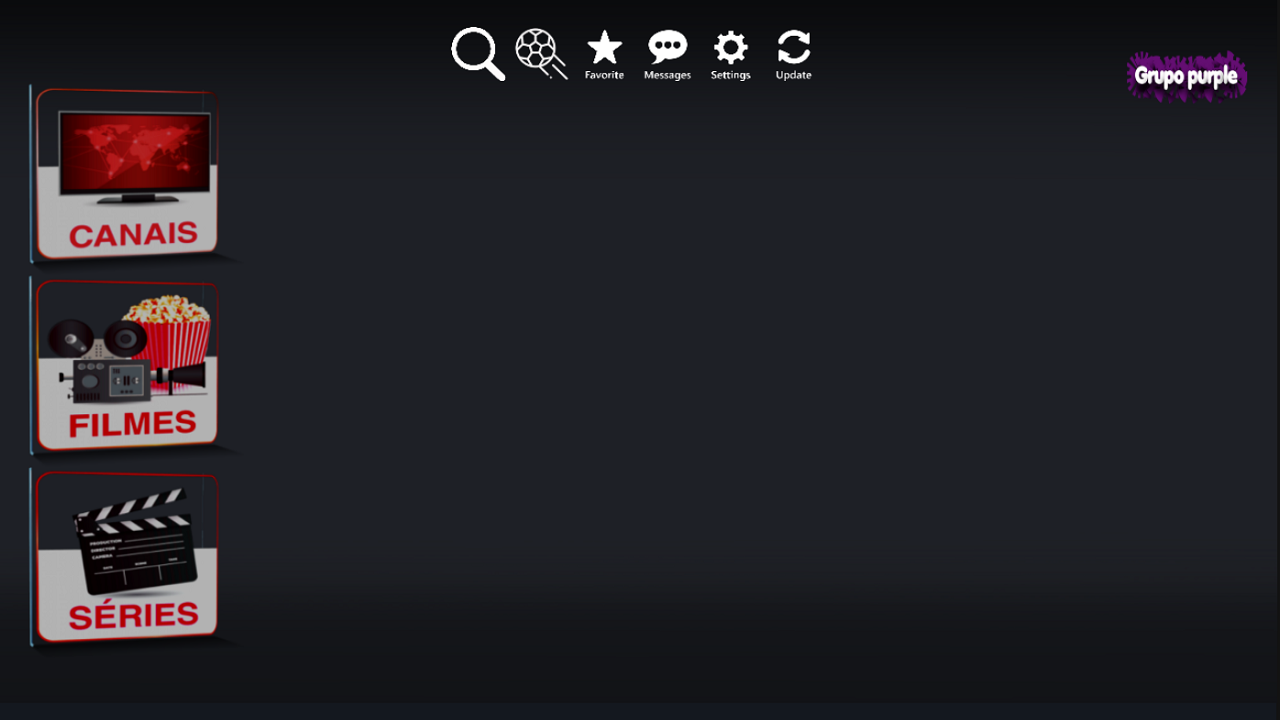Tap Update to refresh content
This screenshot has height=720, width=1280.
(x=793, y=54)
